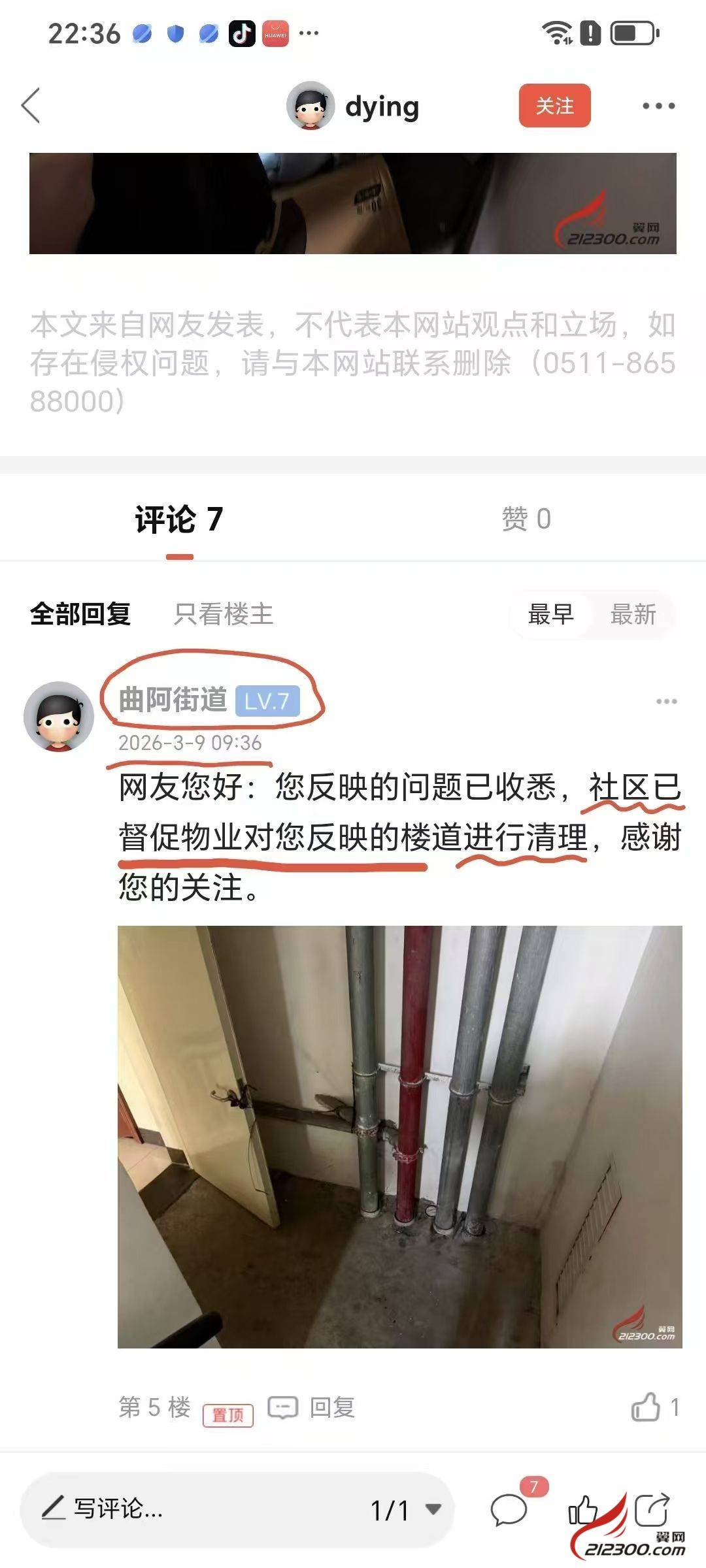The width and height of the screenshot is (706, 1568).
Task: Reply to 曲阿街道's comment via 回复
Action: (312, 1407)
